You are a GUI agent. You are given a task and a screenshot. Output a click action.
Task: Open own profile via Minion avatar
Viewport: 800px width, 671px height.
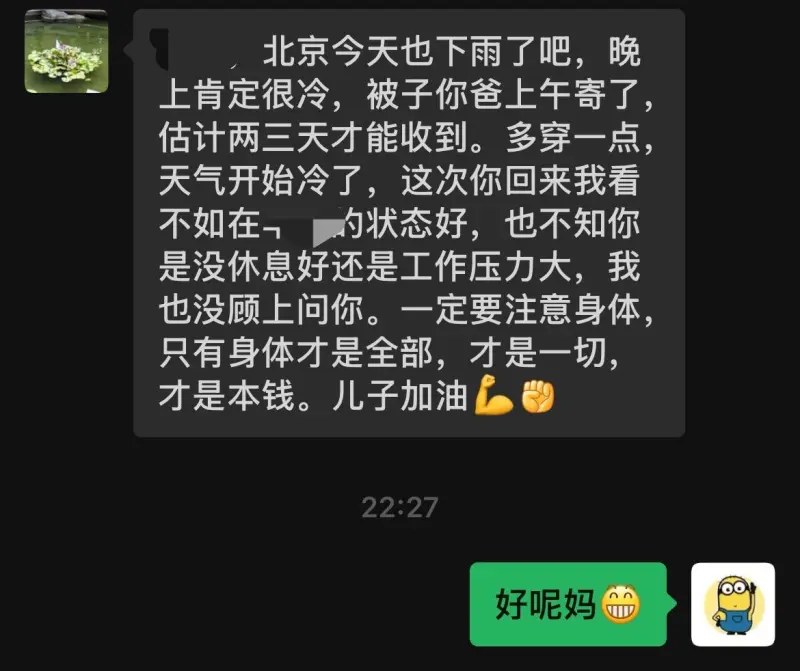733,604
